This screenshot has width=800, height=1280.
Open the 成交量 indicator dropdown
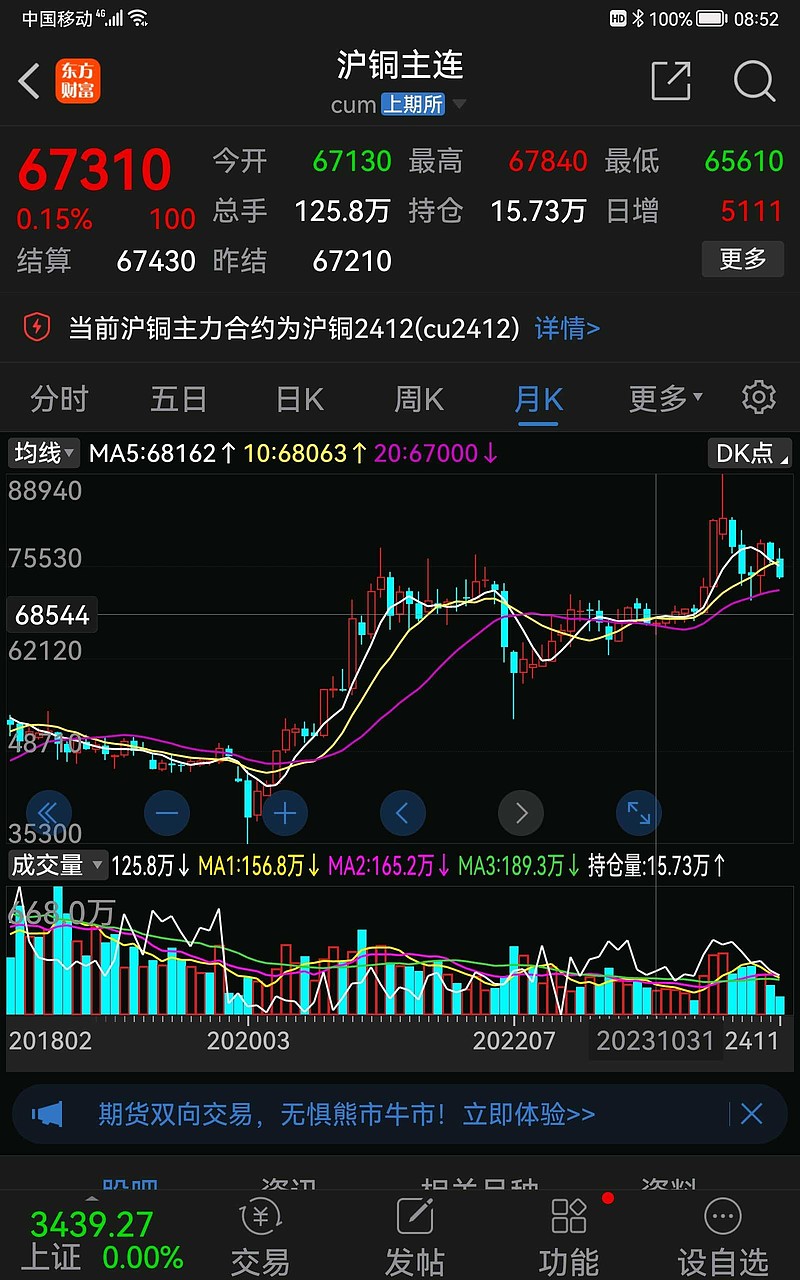(57, 865)
